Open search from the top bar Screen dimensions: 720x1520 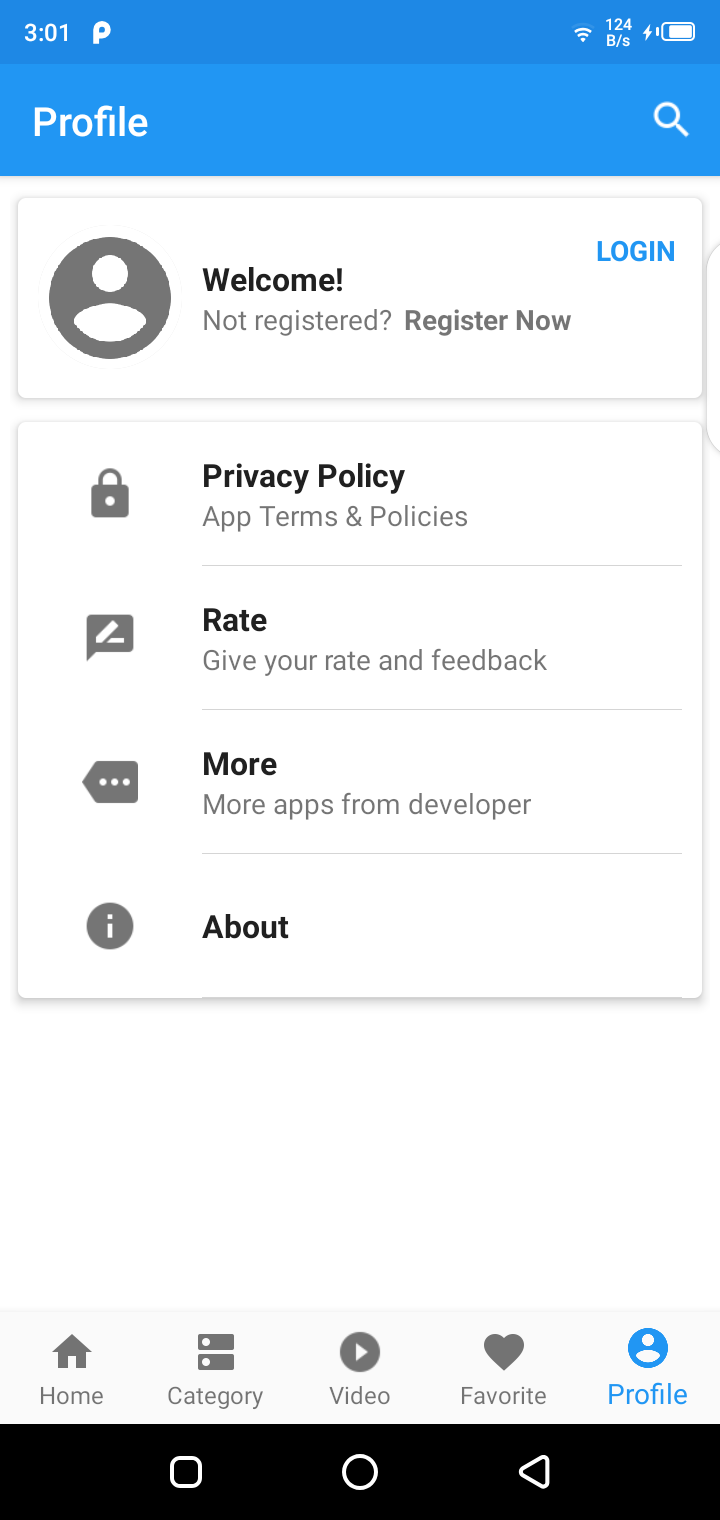[x=671, y=120]
